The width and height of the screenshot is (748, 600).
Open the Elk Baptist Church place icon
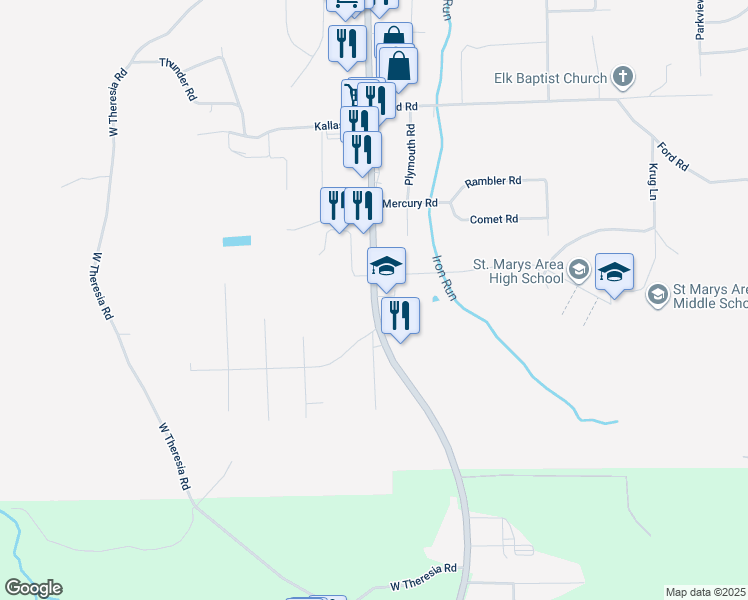point(622,78)
